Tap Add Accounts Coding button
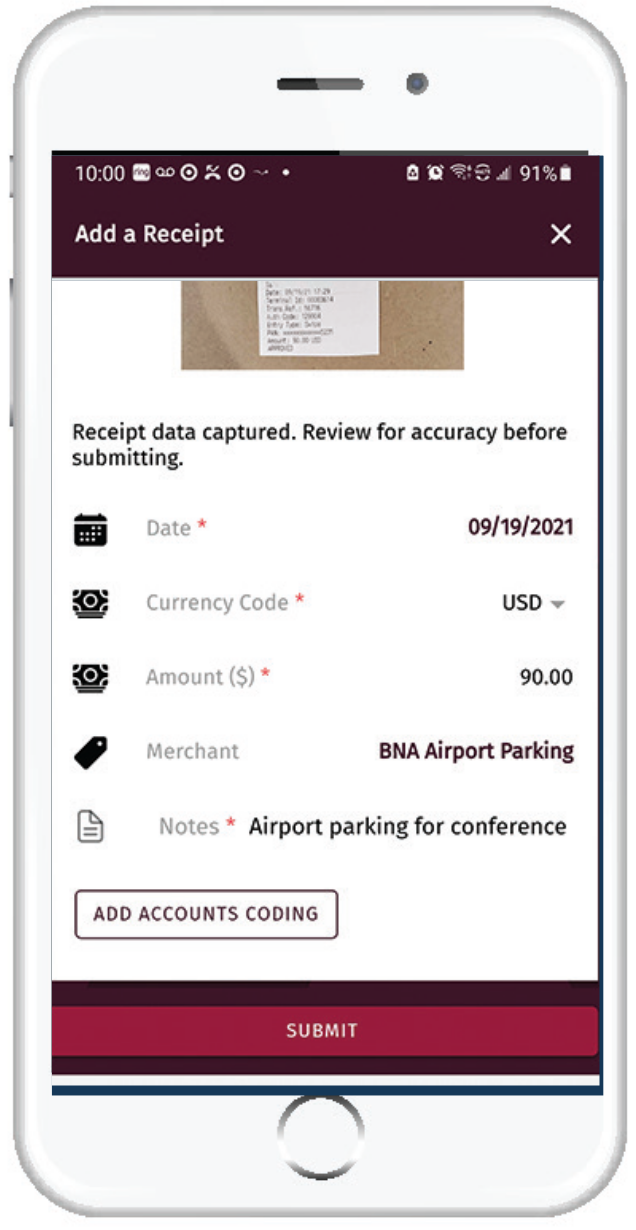The image size is (636, 1230). click(206, 914)
